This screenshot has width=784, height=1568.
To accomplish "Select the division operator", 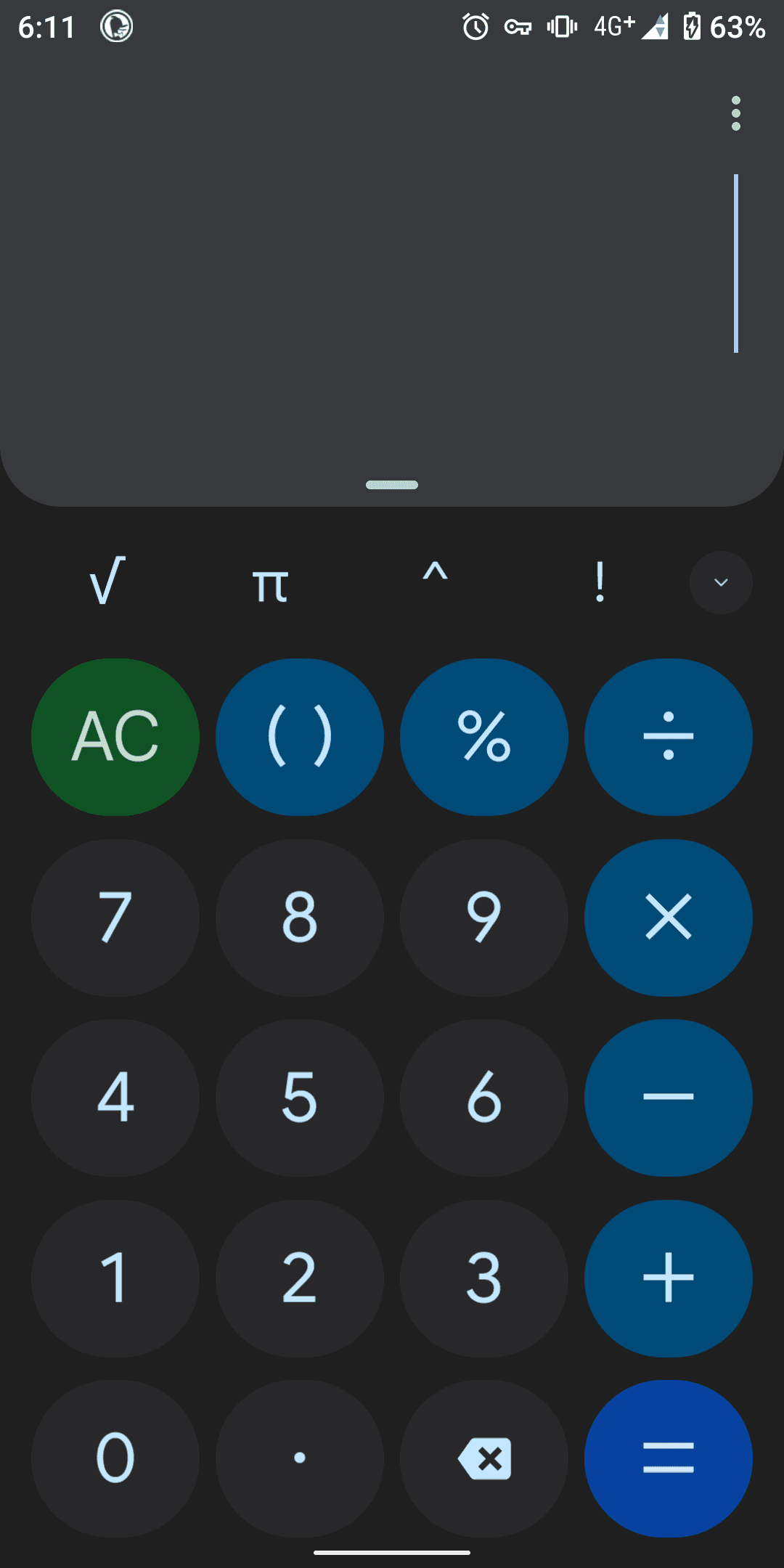I will click(x=669, y=737).
